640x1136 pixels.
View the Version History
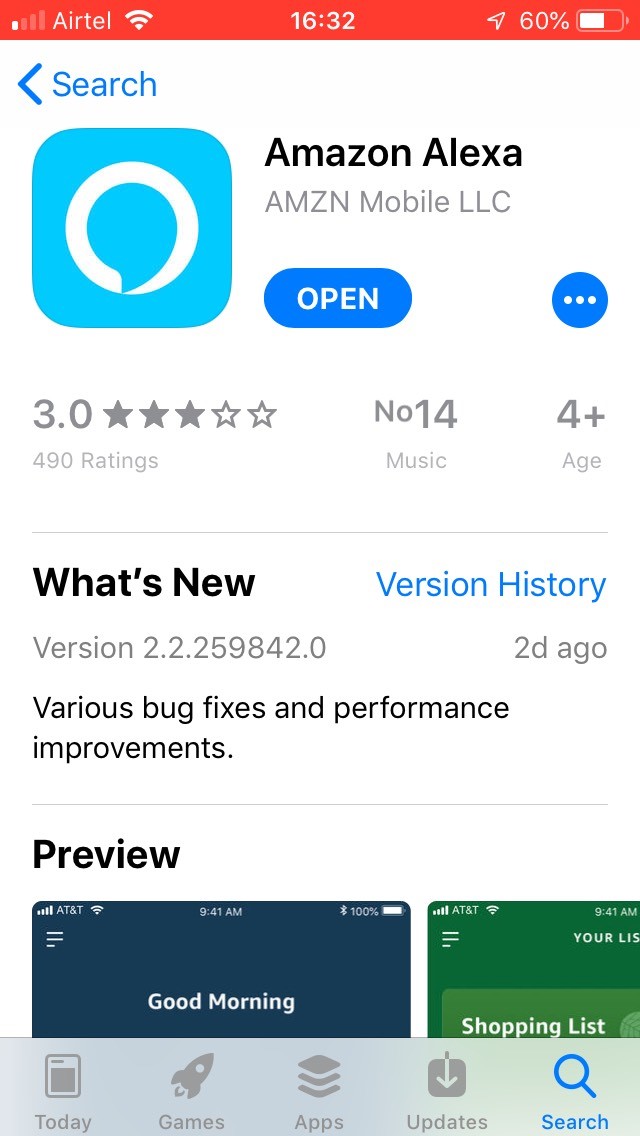491,584
